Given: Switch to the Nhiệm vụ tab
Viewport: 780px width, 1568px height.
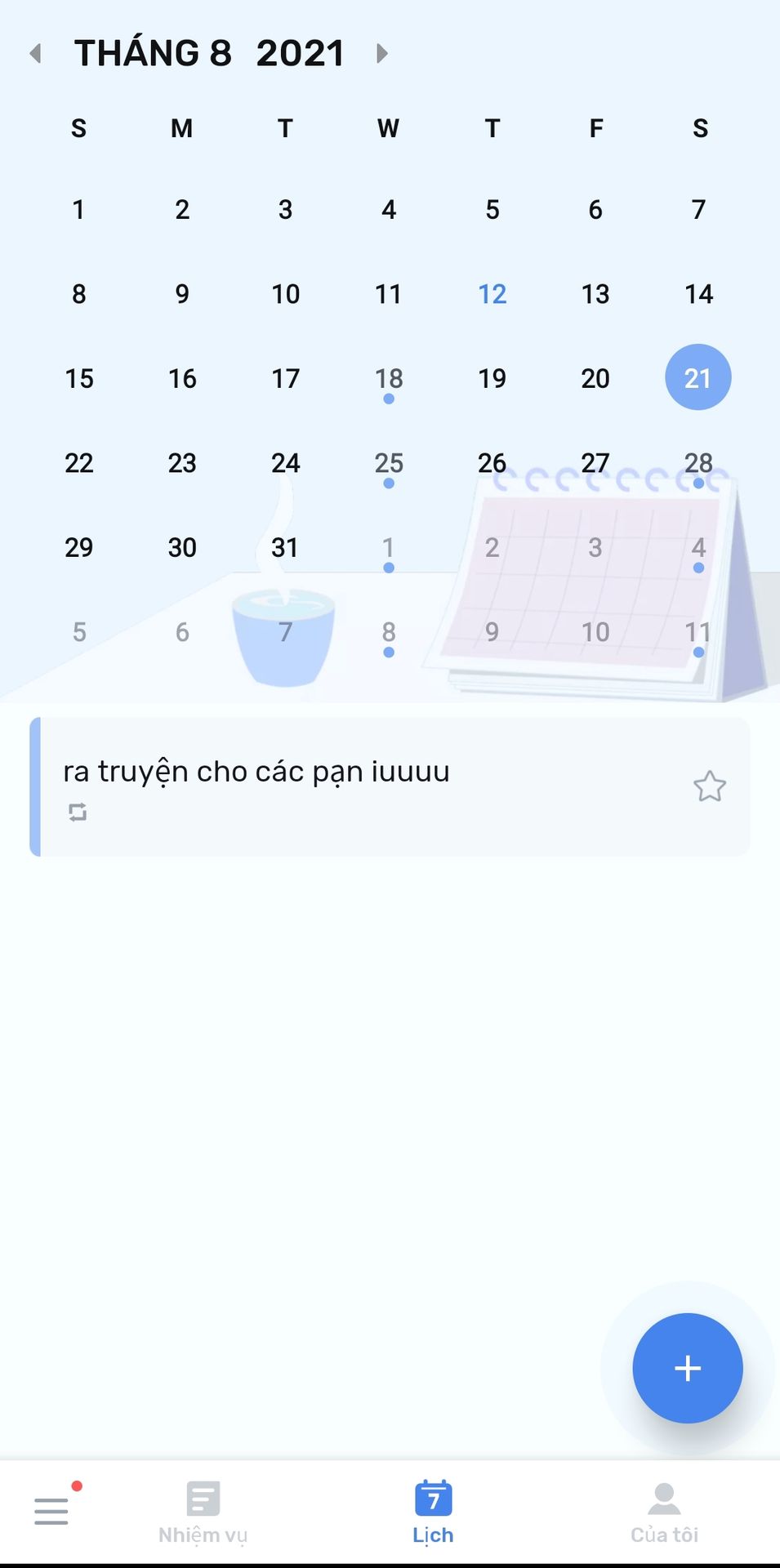Looking at the screenshot, I should pos(203,1512).
